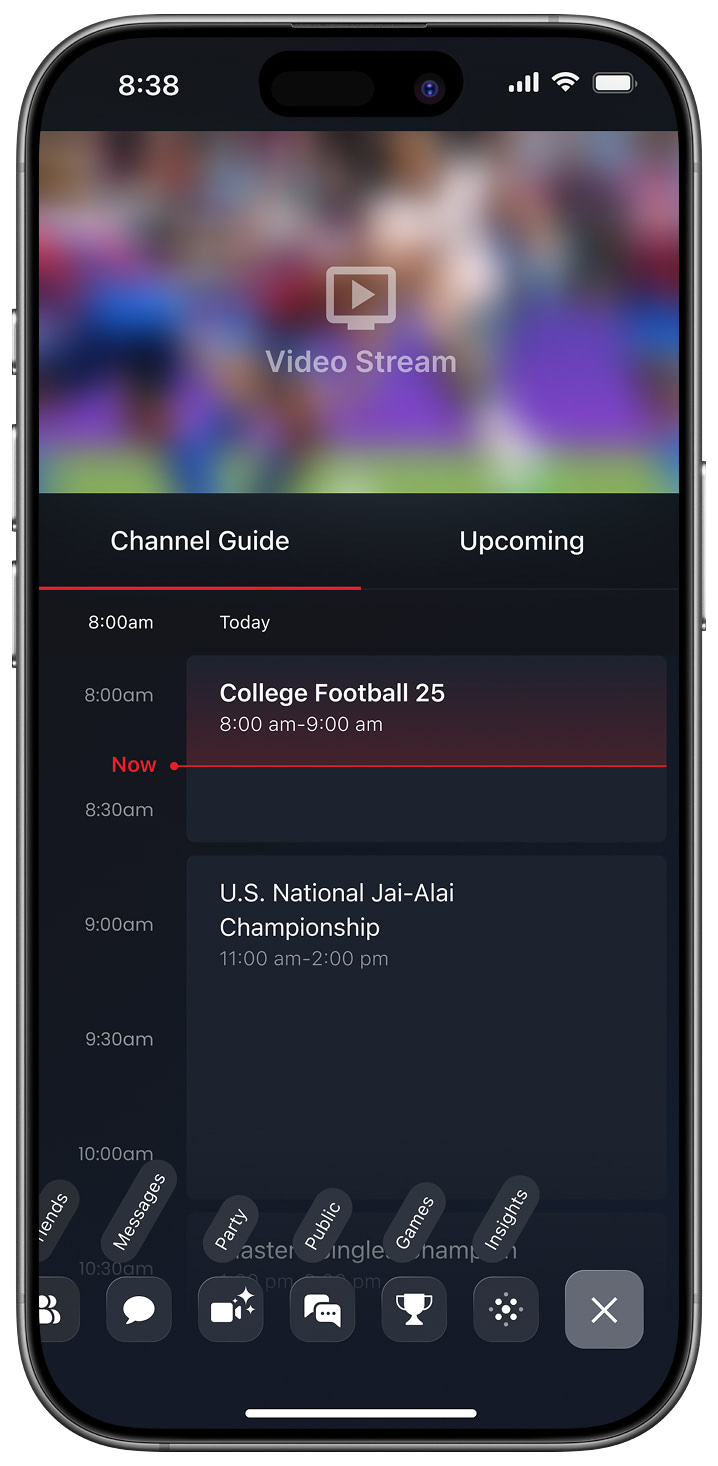Start a watch Party
Image resolution: width=718 pixels, height=1466 pixels.
coord(231,1310)
